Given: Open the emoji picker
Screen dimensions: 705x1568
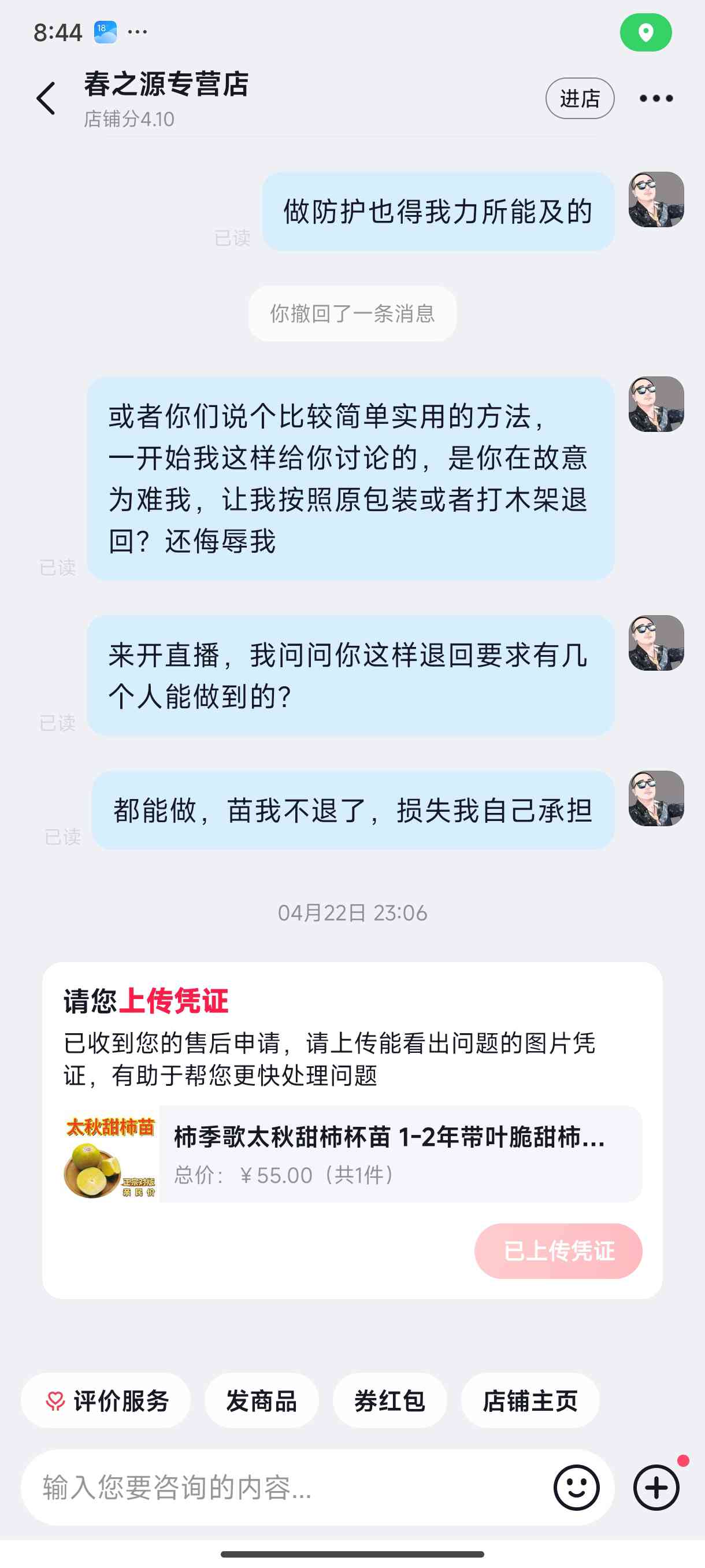Looking at the screenshot, I should (577, 1487).
